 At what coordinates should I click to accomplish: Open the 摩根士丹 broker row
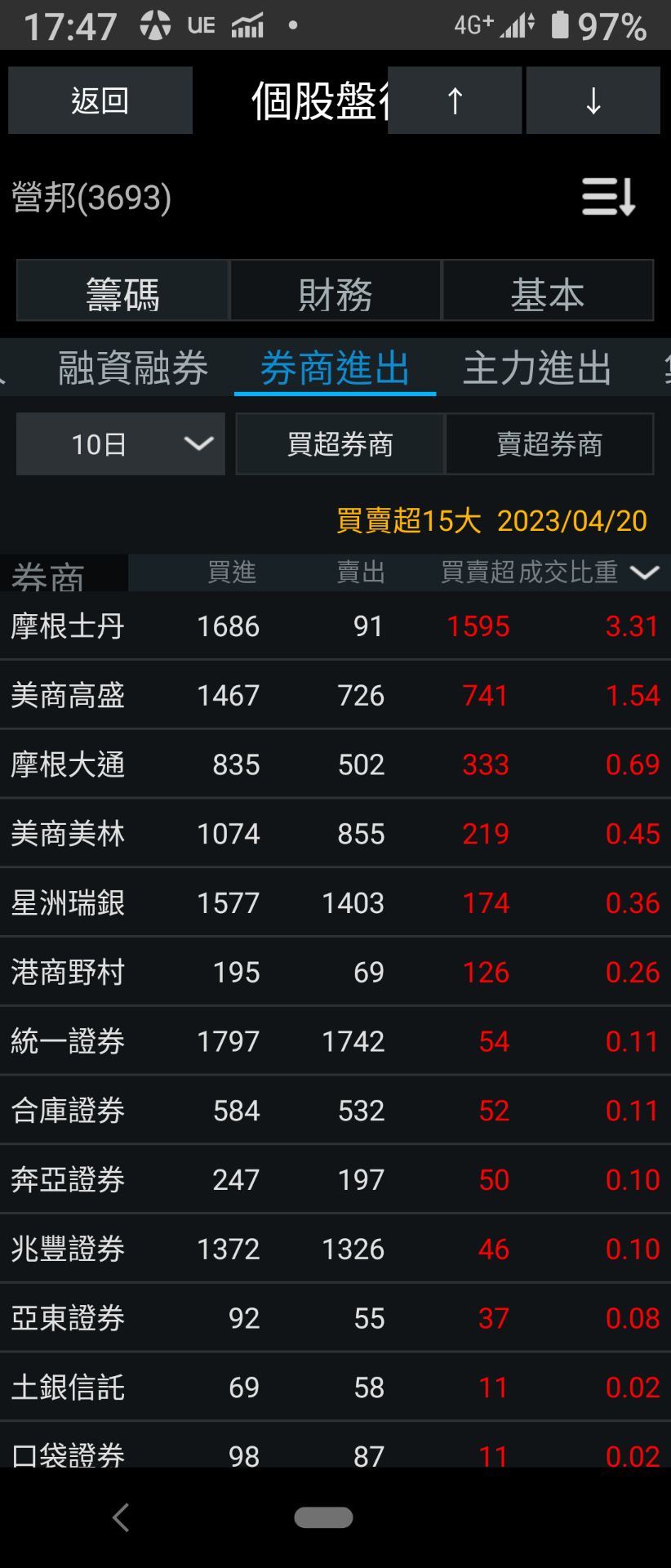pos(335,626)
